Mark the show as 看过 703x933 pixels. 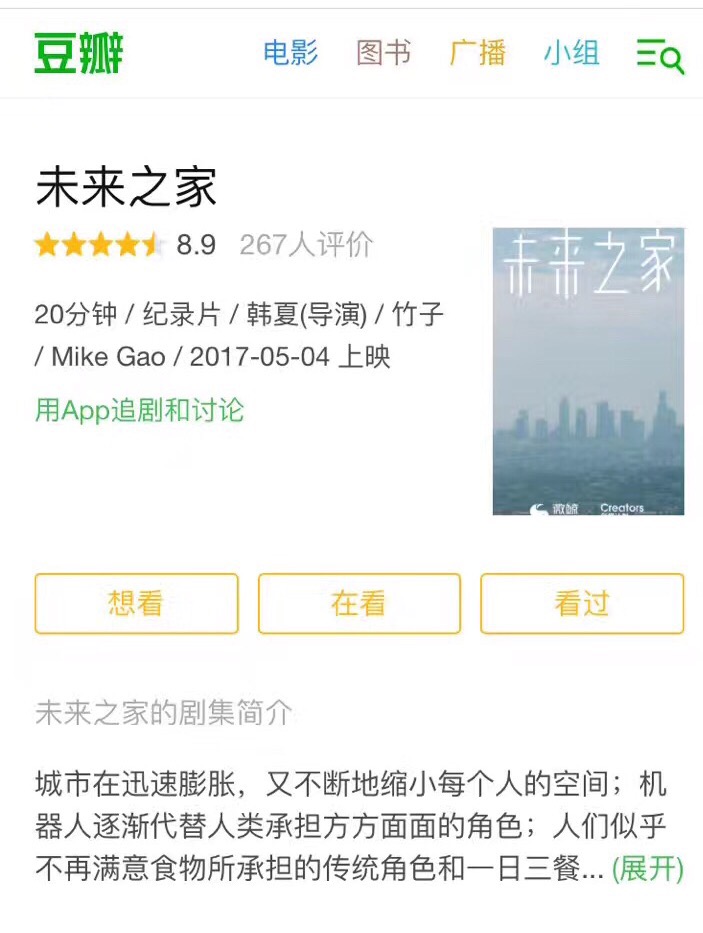582,603
